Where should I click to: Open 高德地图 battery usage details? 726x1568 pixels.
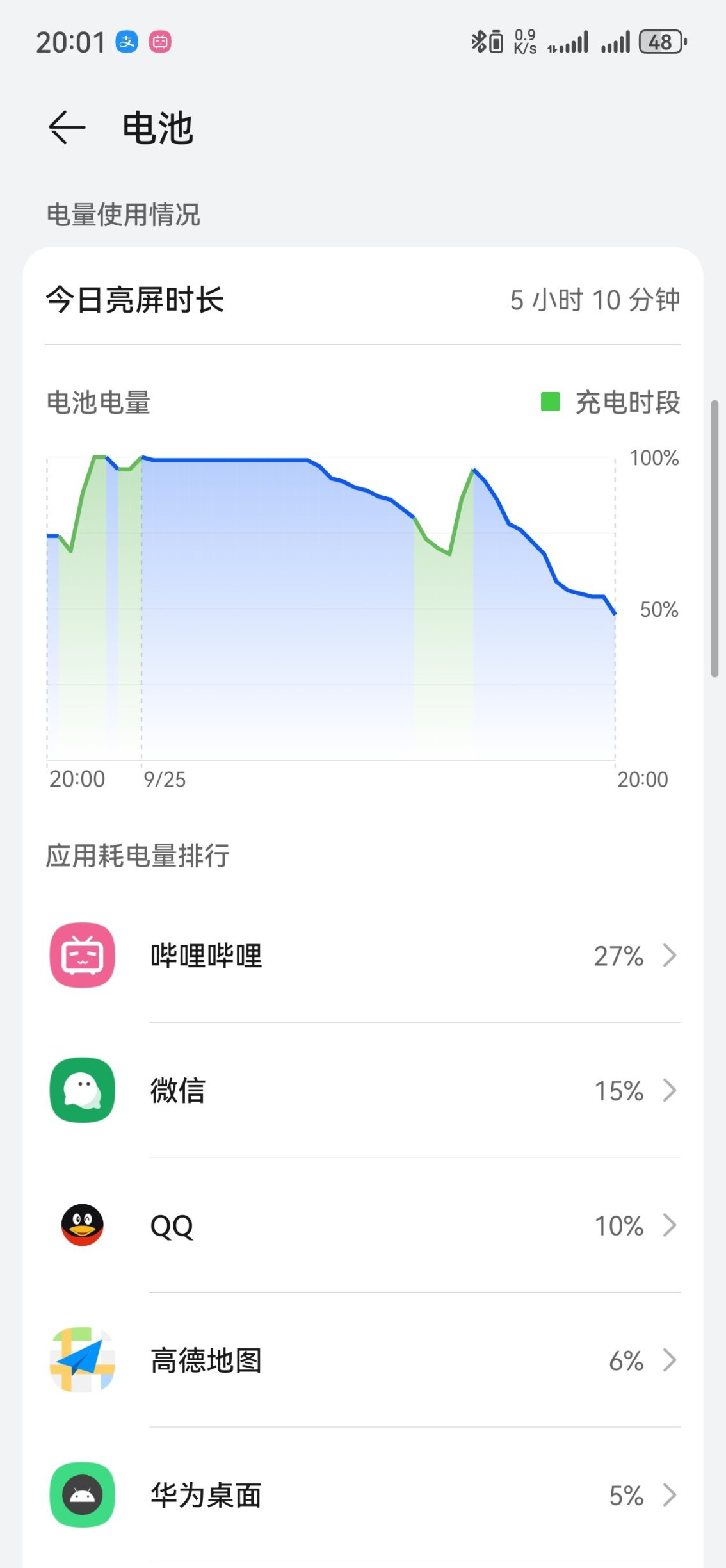364,1360
